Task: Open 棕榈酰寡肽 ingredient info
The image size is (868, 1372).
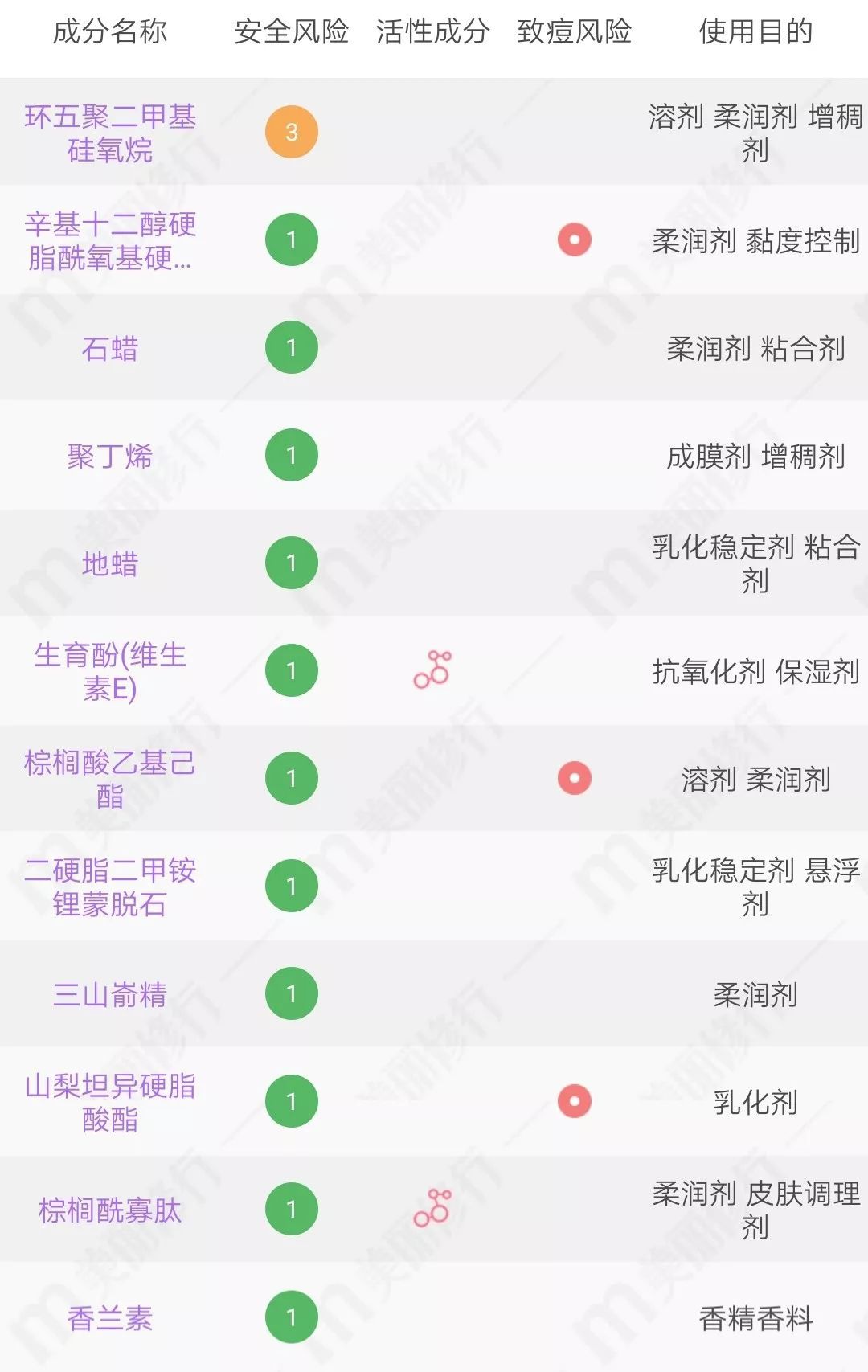Action: [110, 1210]
